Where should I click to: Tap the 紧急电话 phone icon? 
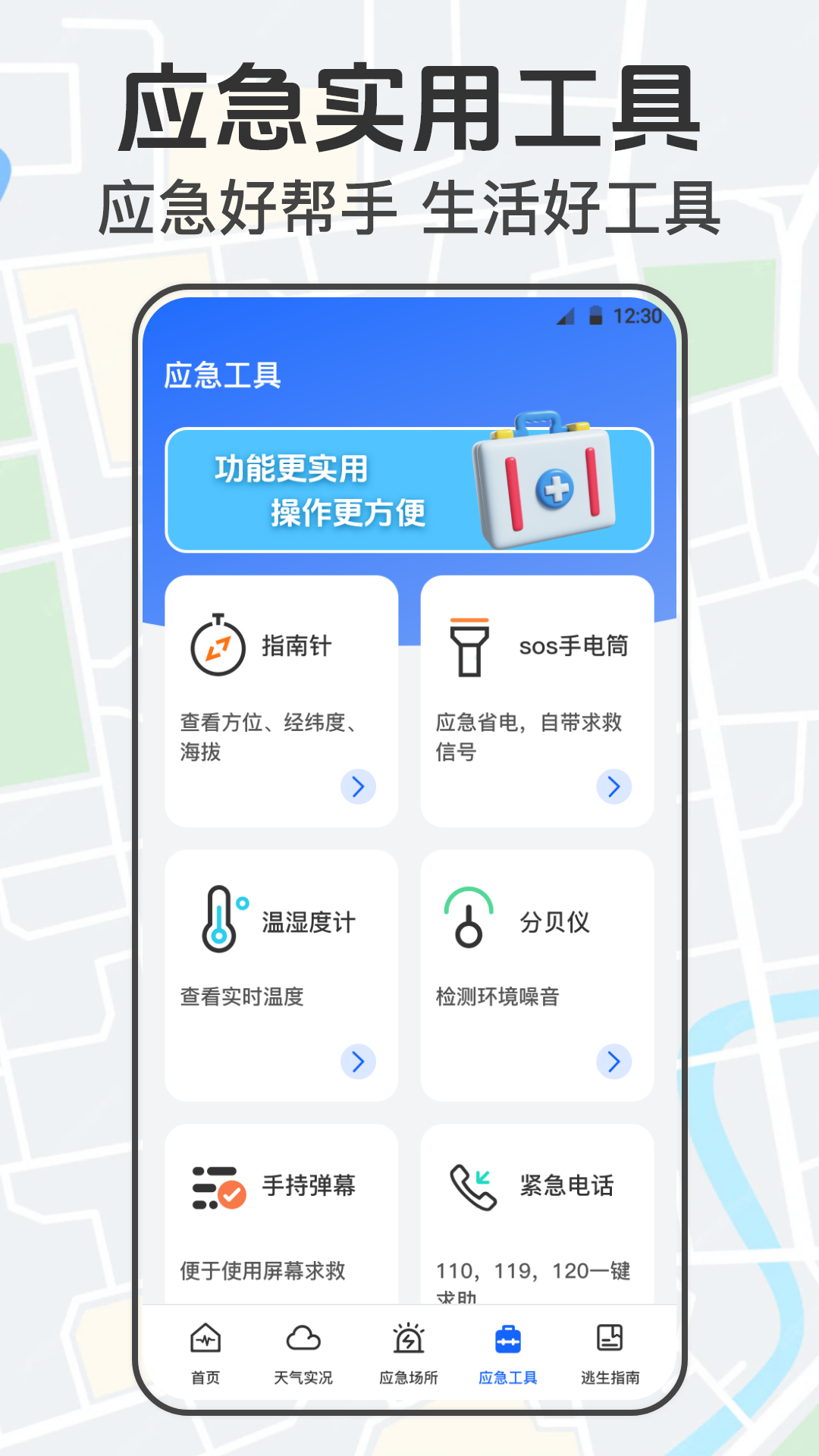[x=468, y=1187]
